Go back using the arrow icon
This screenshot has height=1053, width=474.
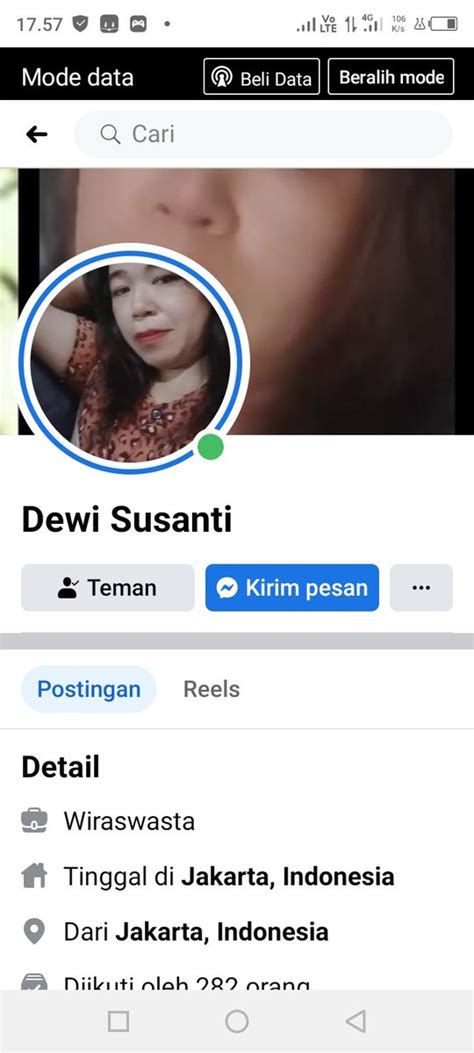pyautogui.click(x=37, y=134)
